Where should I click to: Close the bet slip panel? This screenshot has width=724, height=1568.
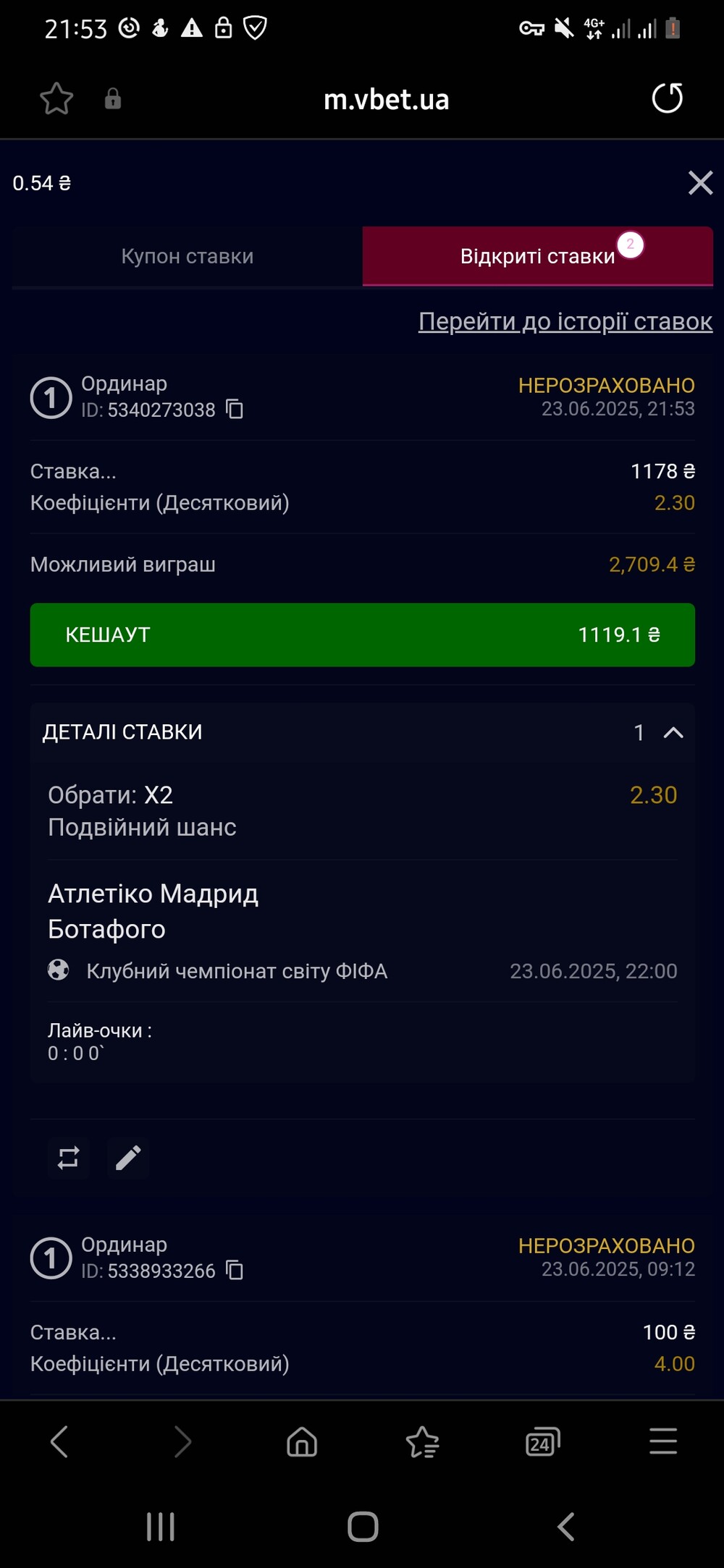pyautogui.click(x=700, y=183)
